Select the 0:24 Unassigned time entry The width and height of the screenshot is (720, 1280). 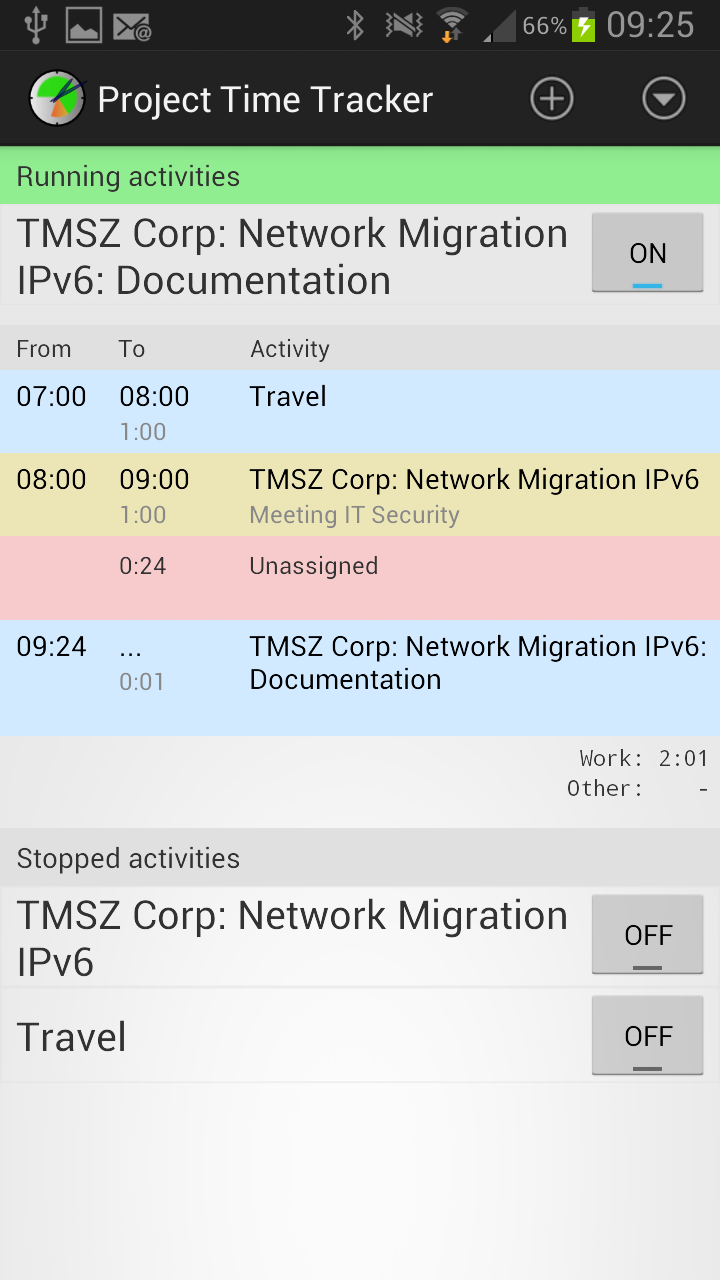point(360,578)
